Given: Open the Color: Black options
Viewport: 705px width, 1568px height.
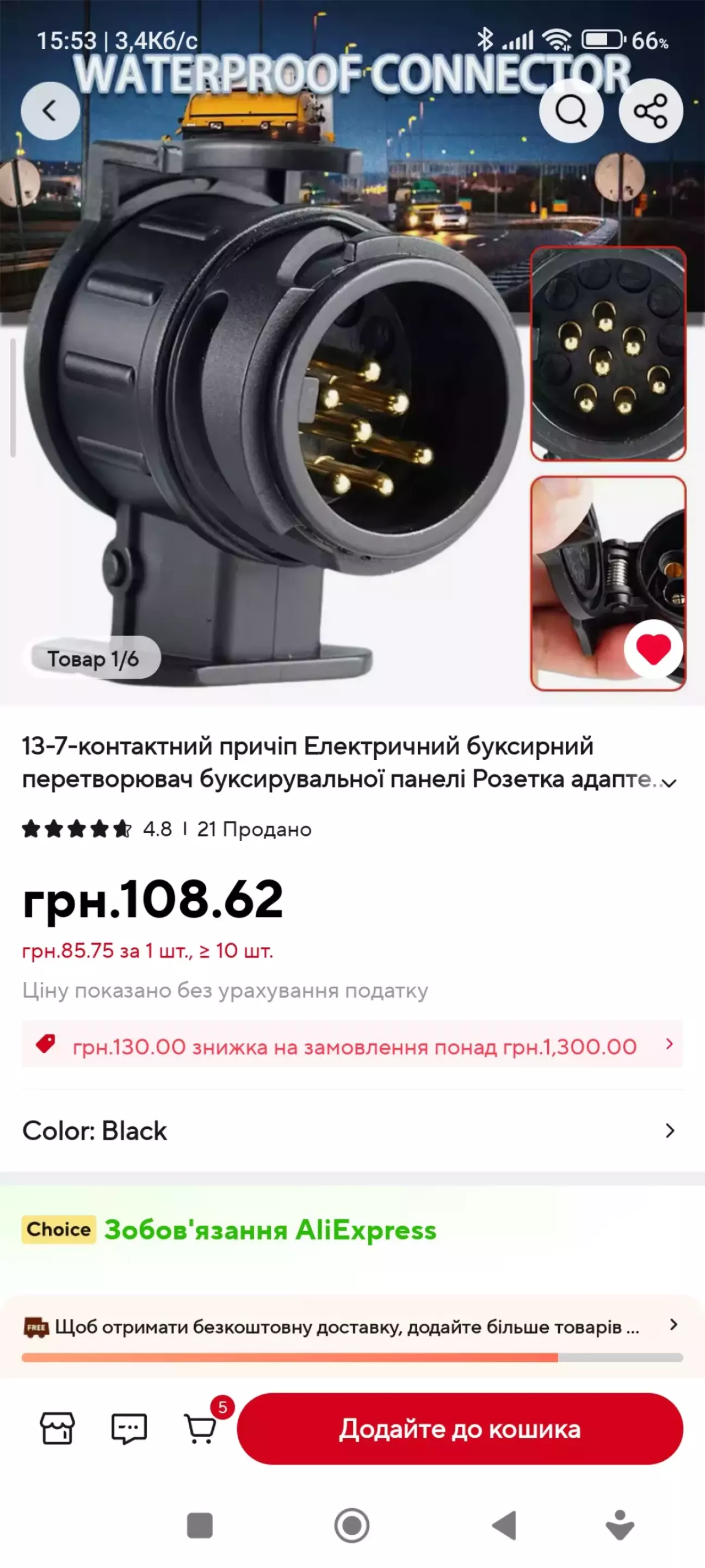Looking at the screenshot, I should (x=352, y=1131).
